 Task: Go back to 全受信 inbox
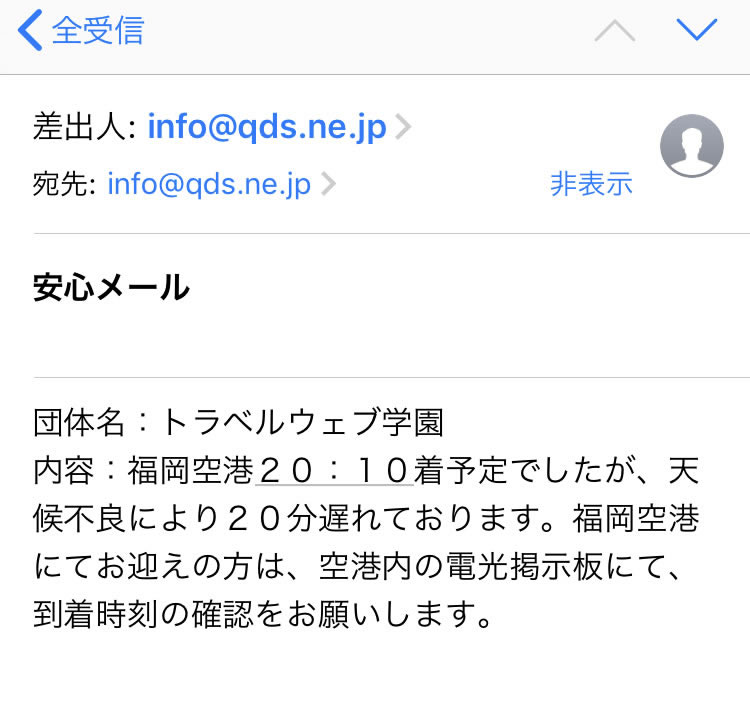(82, 30)
